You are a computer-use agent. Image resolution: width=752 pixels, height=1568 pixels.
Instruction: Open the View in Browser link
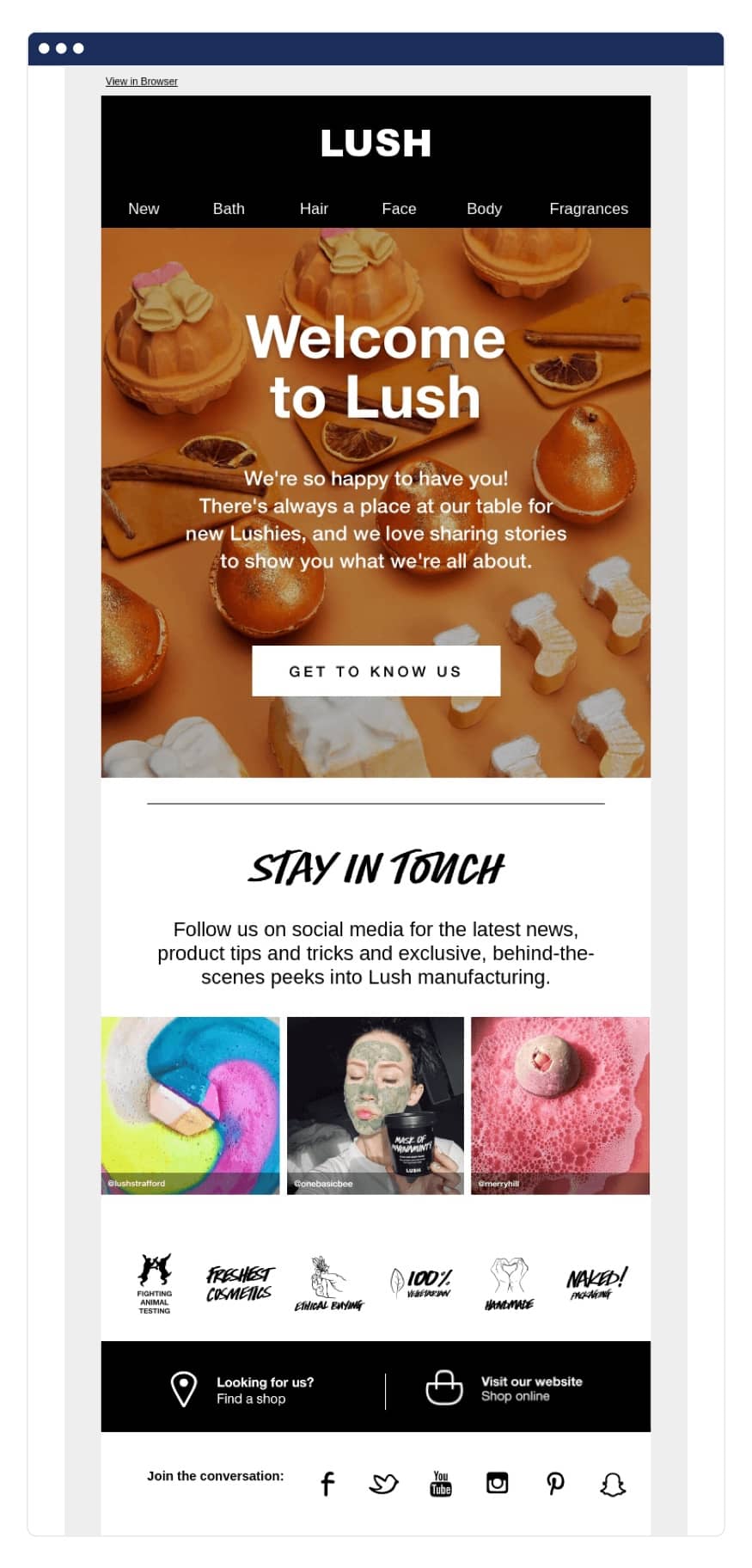click(141, 82)
